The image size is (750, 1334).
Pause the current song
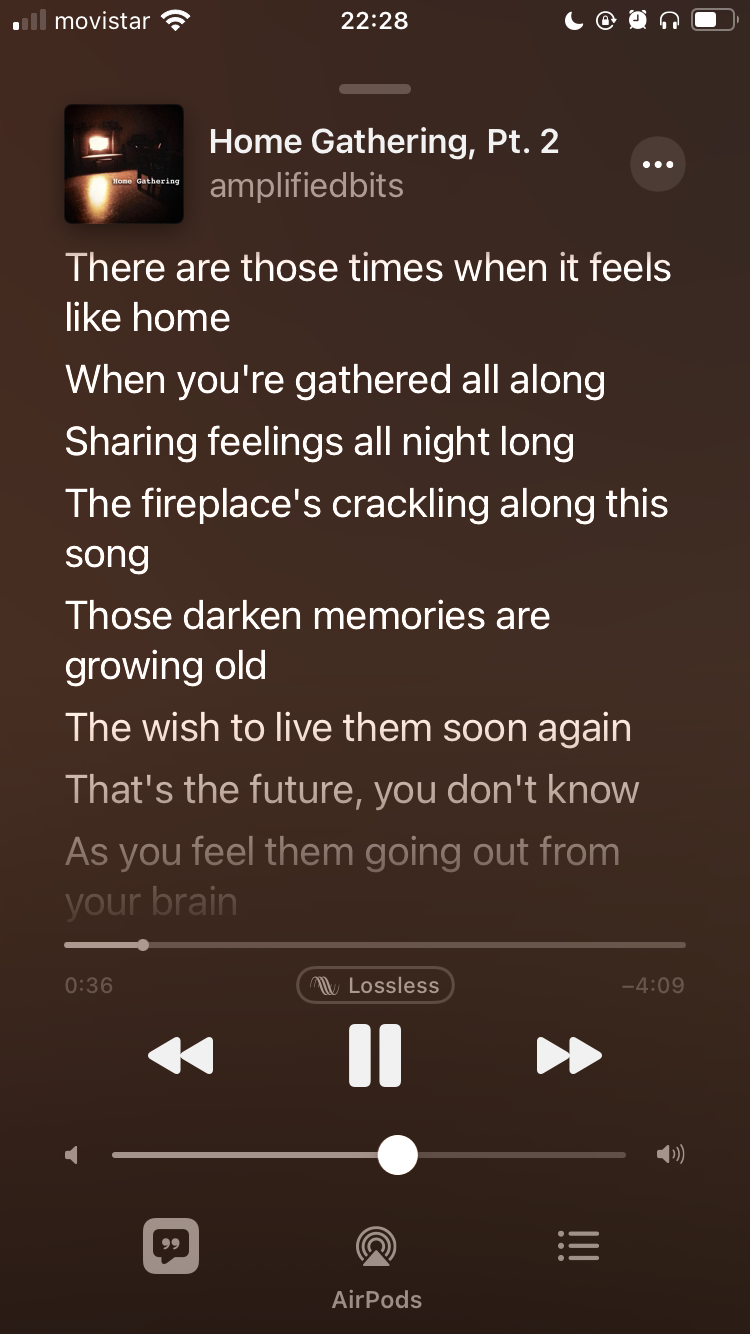click(375, 1055)
